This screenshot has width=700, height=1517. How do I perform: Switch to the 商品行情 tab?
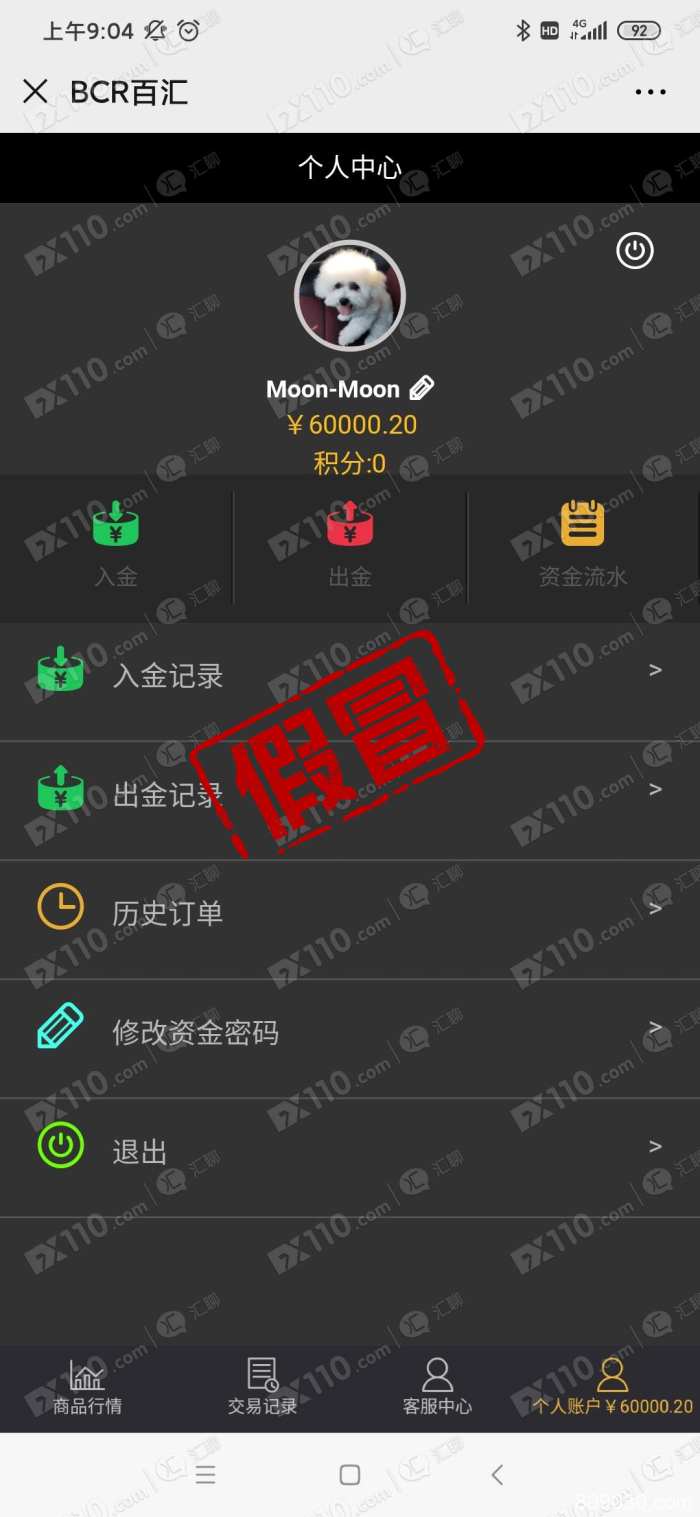tap(87, 1387)
